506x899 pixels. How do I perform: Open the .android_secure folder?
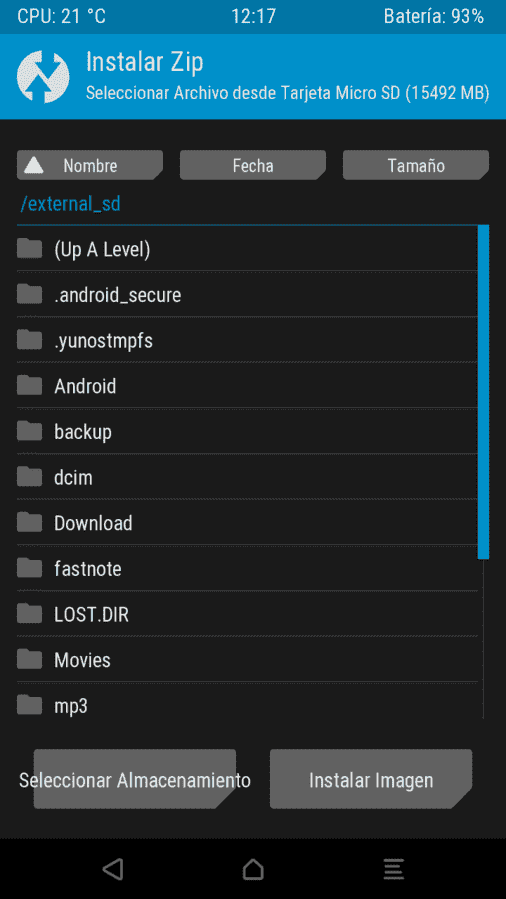point(247,294)
